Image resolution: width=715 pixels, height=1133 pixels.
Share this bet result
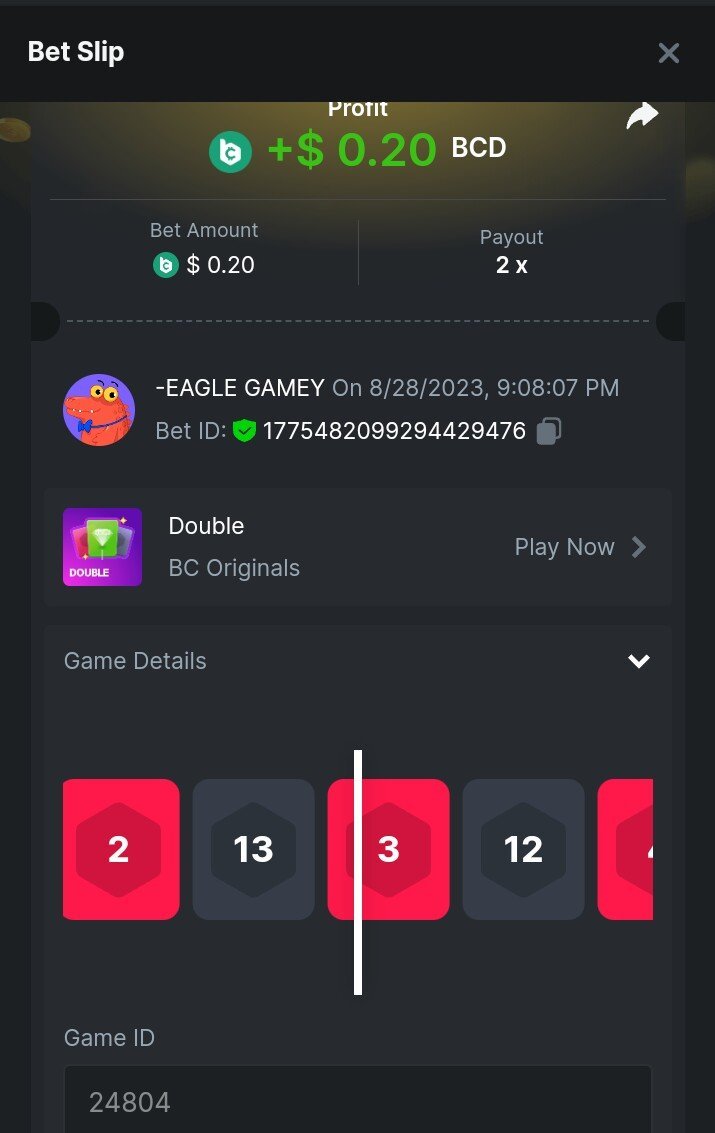point(642,116)
